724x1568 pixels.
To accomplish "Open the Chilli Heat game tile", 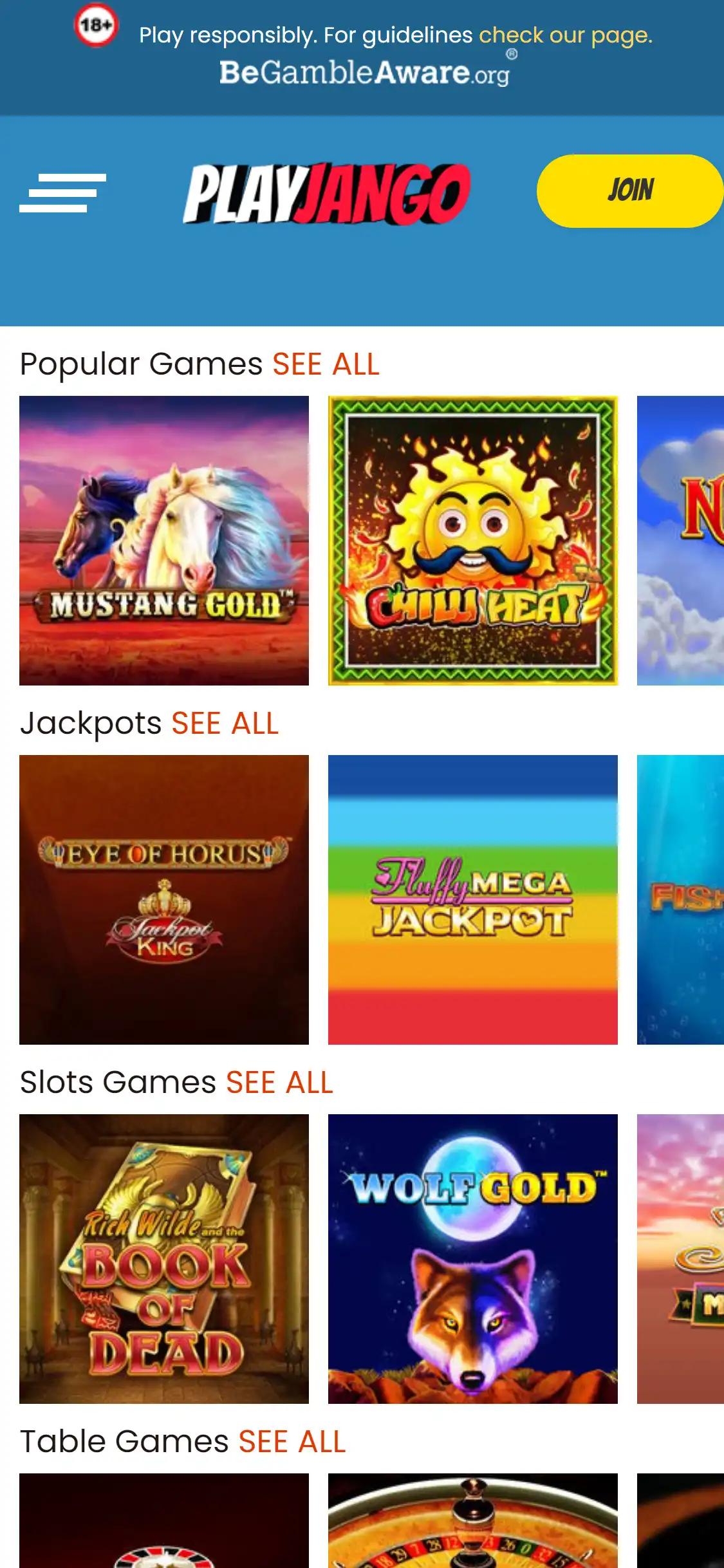I will point(473,540).
